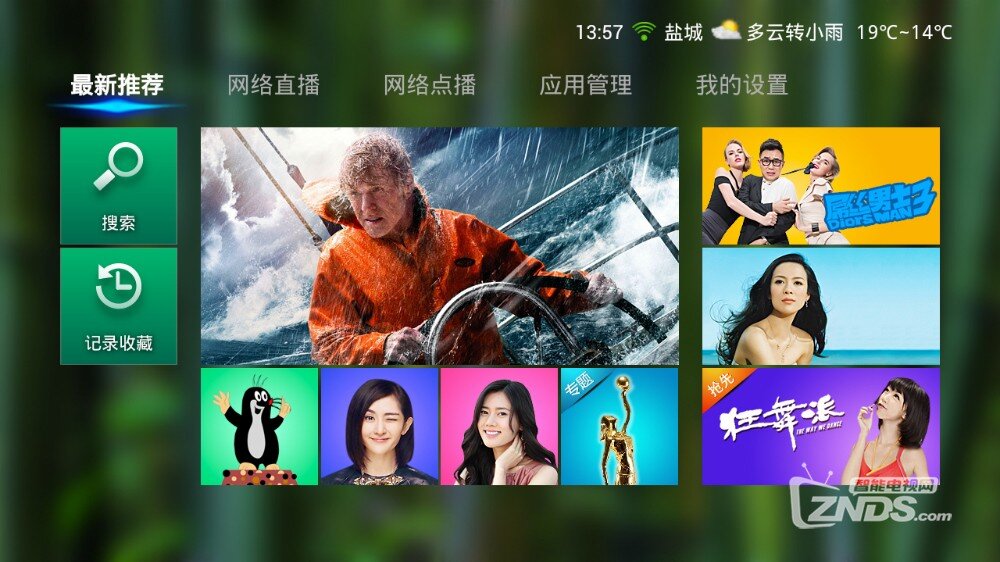1000x562 pixels.
Task: Open the featured sailor movie banner
Action: (x=439, y=246)
